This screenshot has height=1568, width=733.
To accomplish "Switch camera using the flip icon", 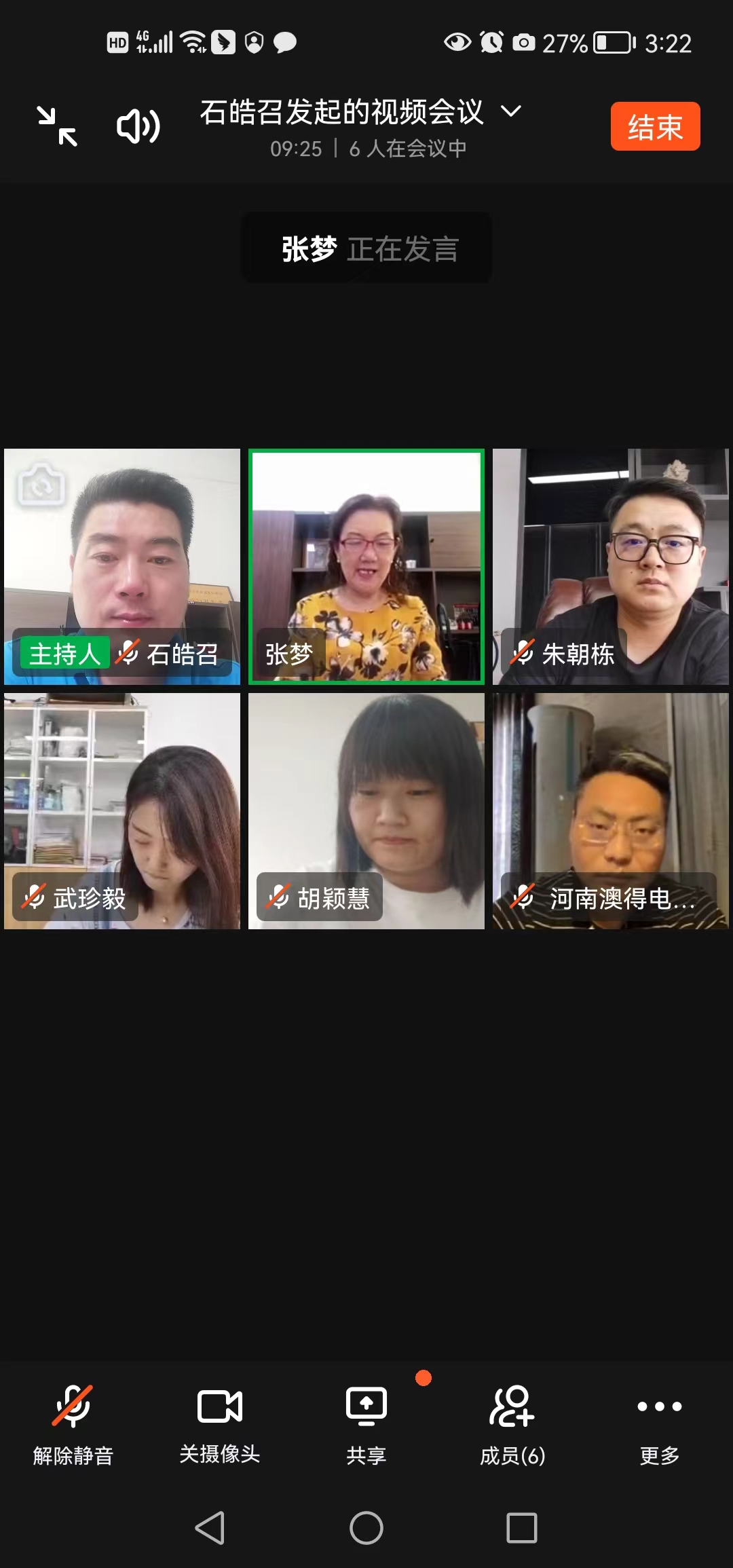I will coord(41,485).
